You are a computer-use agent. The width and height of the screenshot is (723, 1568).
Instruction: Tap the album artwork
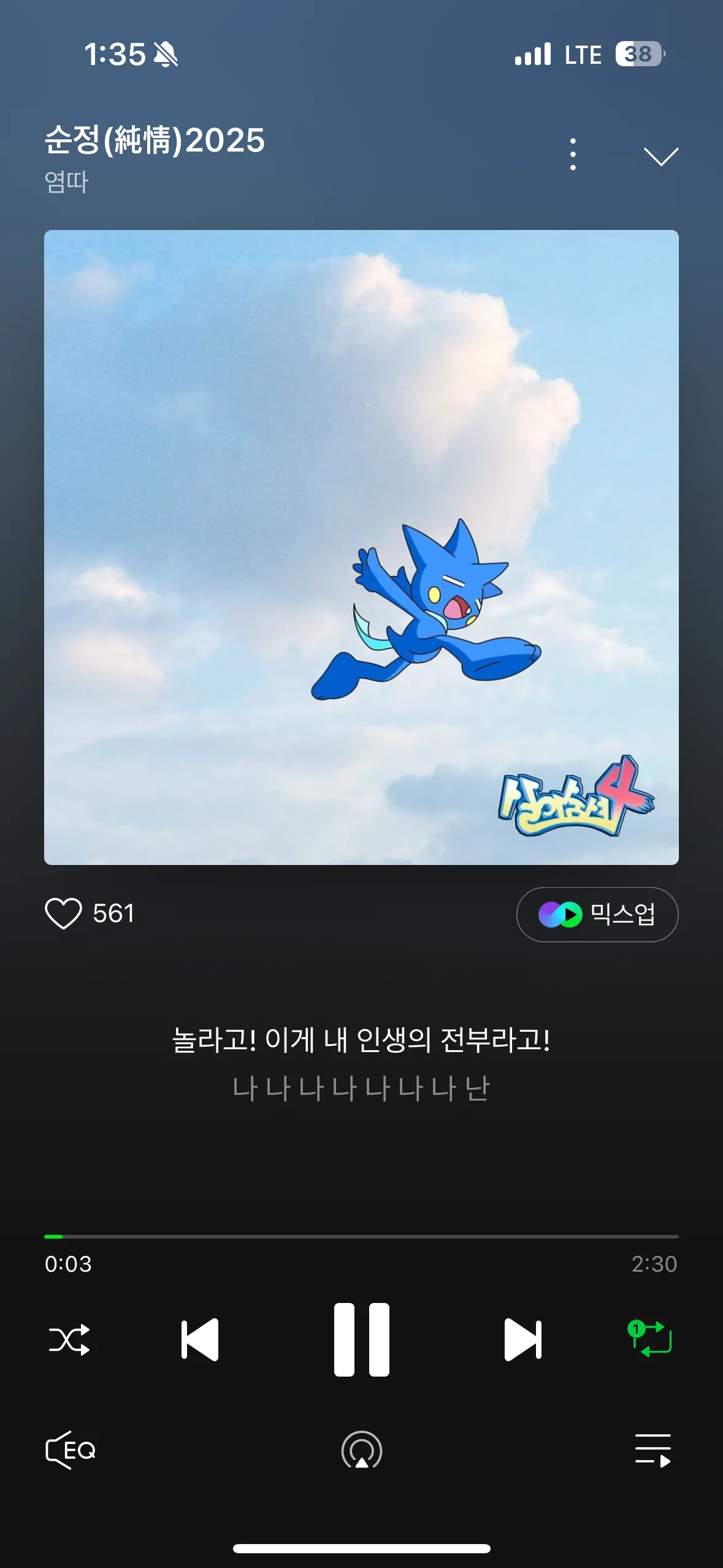[361, 547]
